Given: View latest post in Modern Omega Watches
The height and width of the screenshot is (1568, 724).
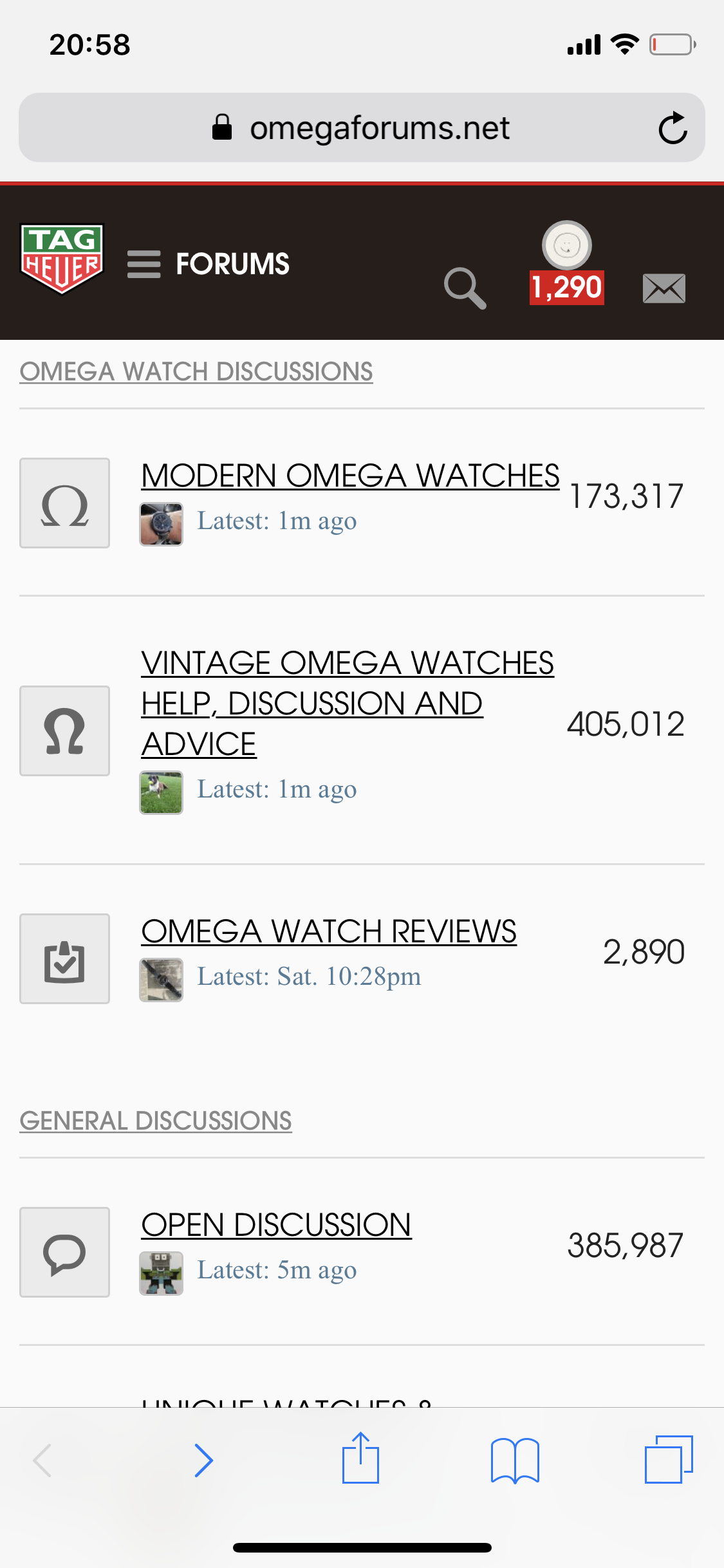Looking at the screenshot, I should [277, 521].
